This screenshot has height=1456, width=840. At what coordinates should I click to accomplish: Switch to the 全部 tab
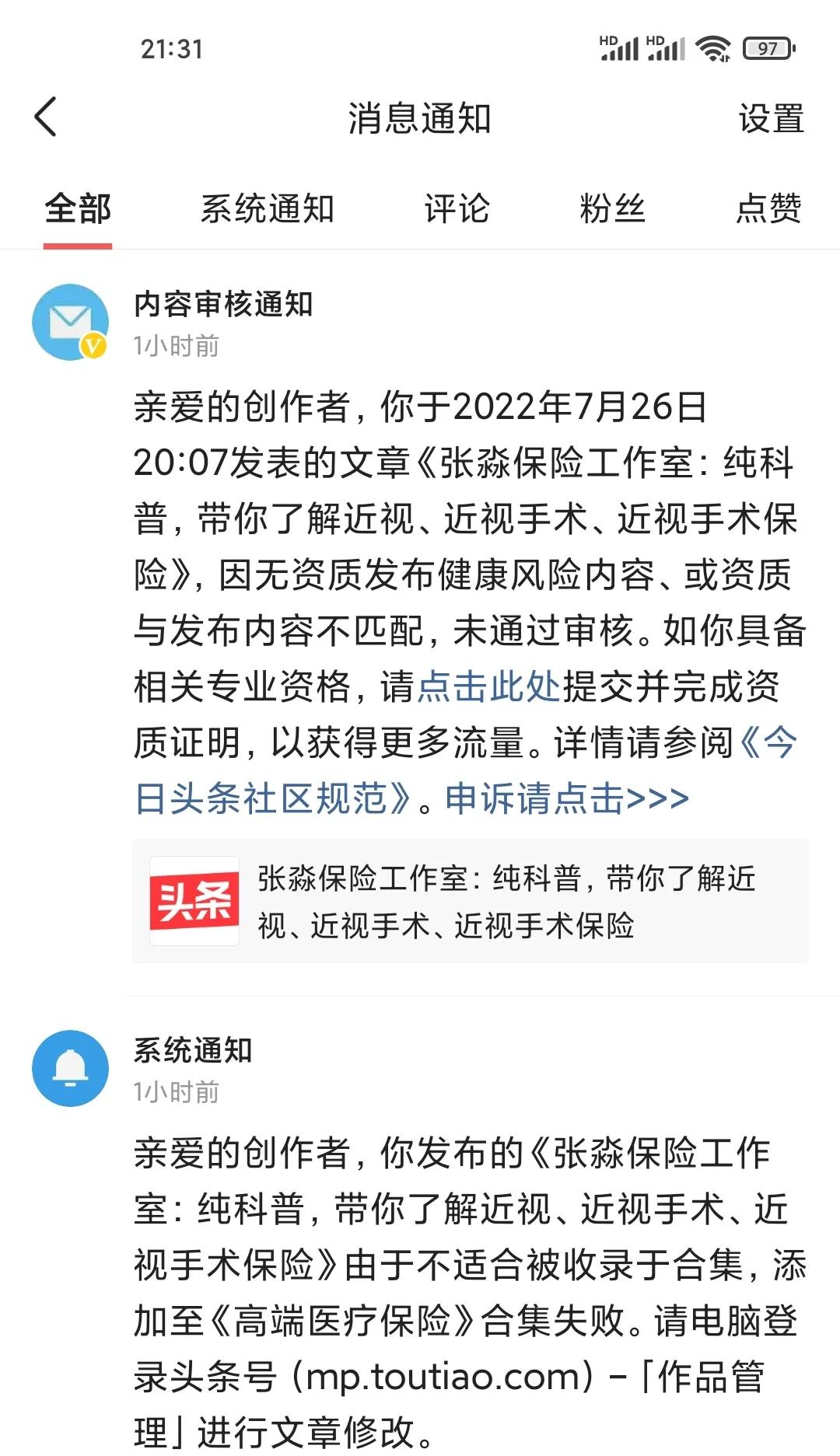point(78,209)
